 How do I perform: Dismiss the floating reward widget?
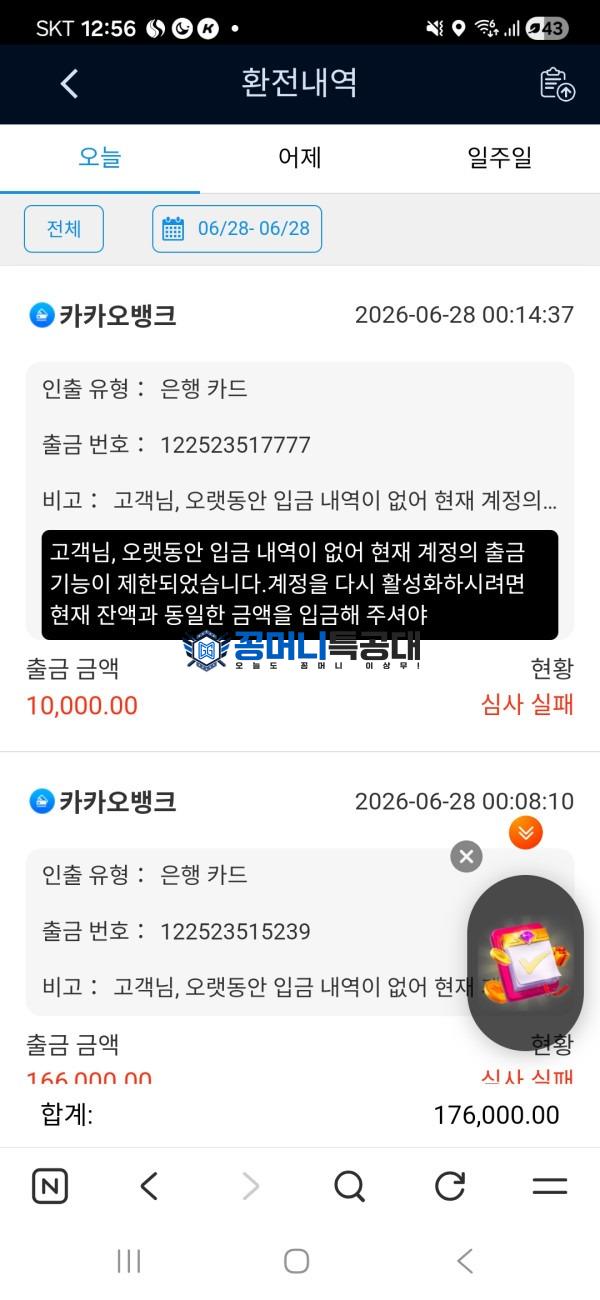pyautogui.click(x=466, y=856)
